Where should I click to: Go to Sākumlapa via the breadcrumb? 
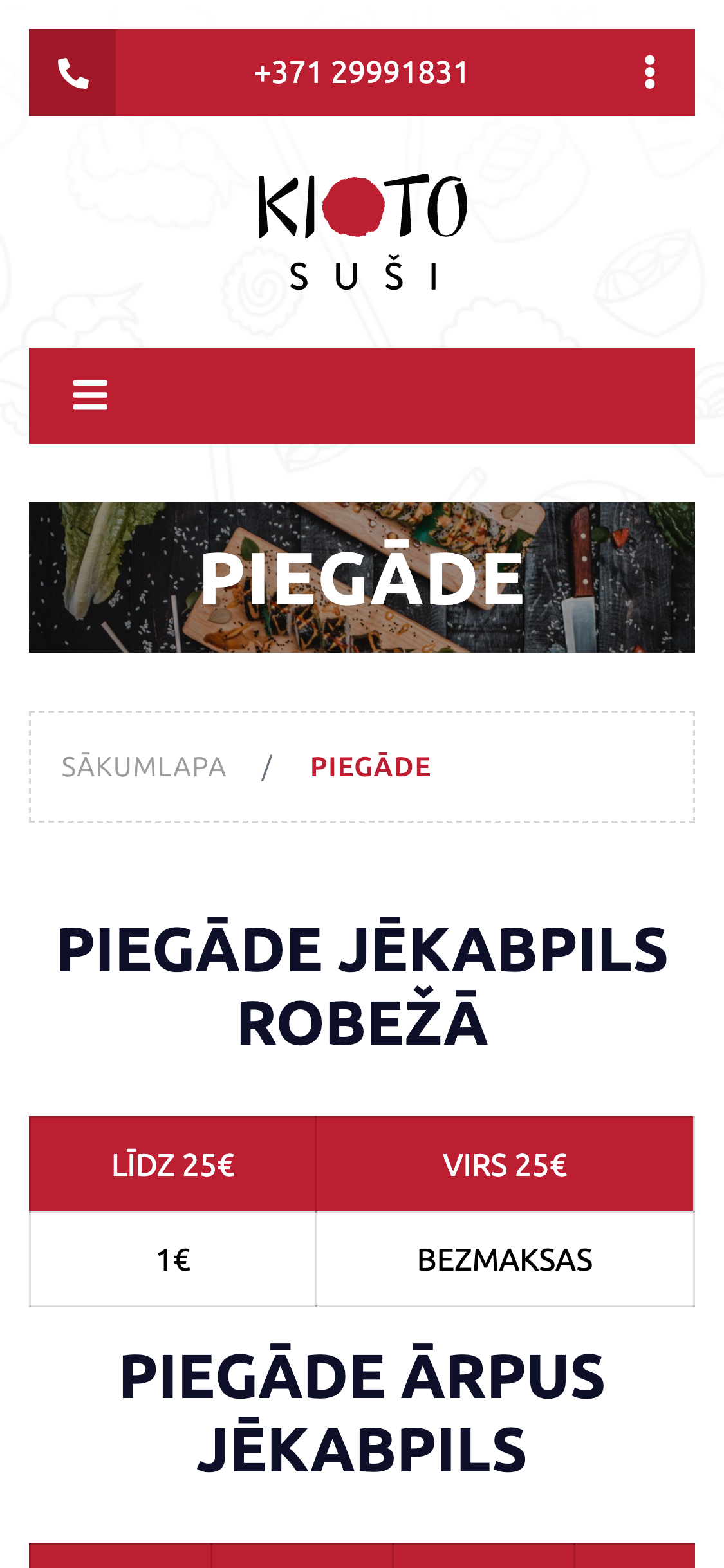(x=144, y=767)
